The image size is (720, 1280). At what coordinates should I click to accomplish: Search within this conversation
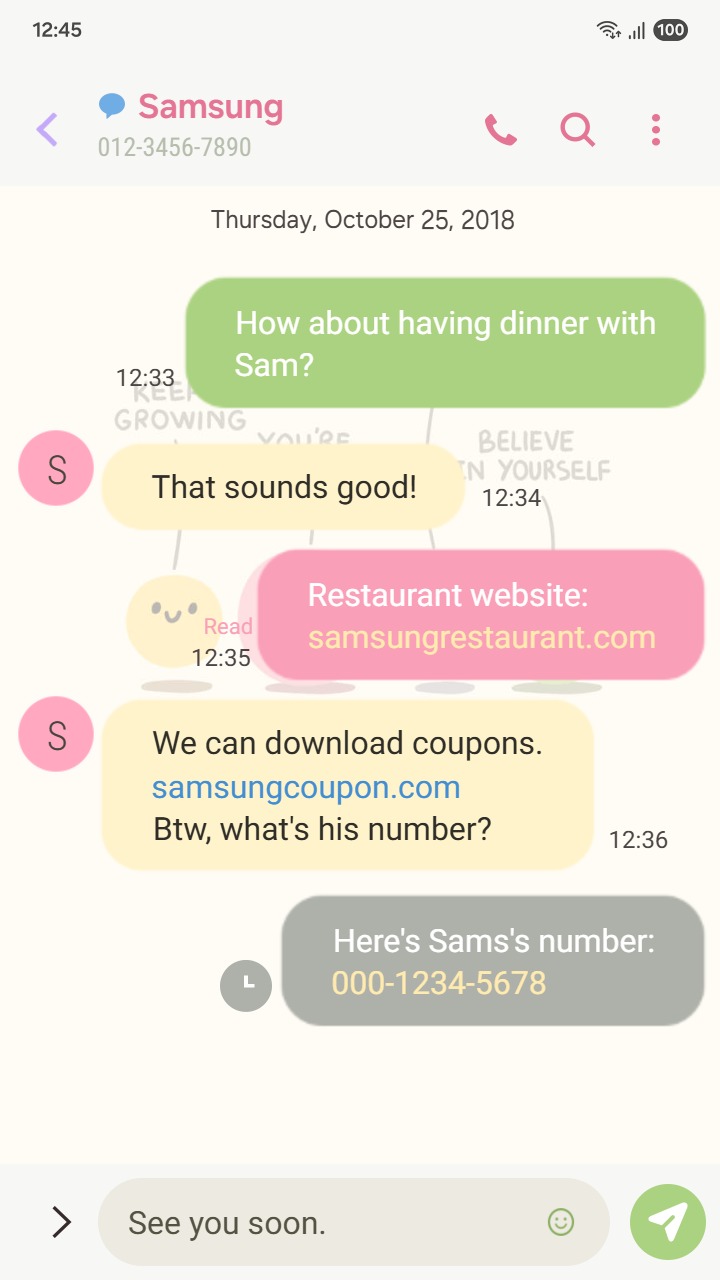pyautogui.click(x=577, y=129)
